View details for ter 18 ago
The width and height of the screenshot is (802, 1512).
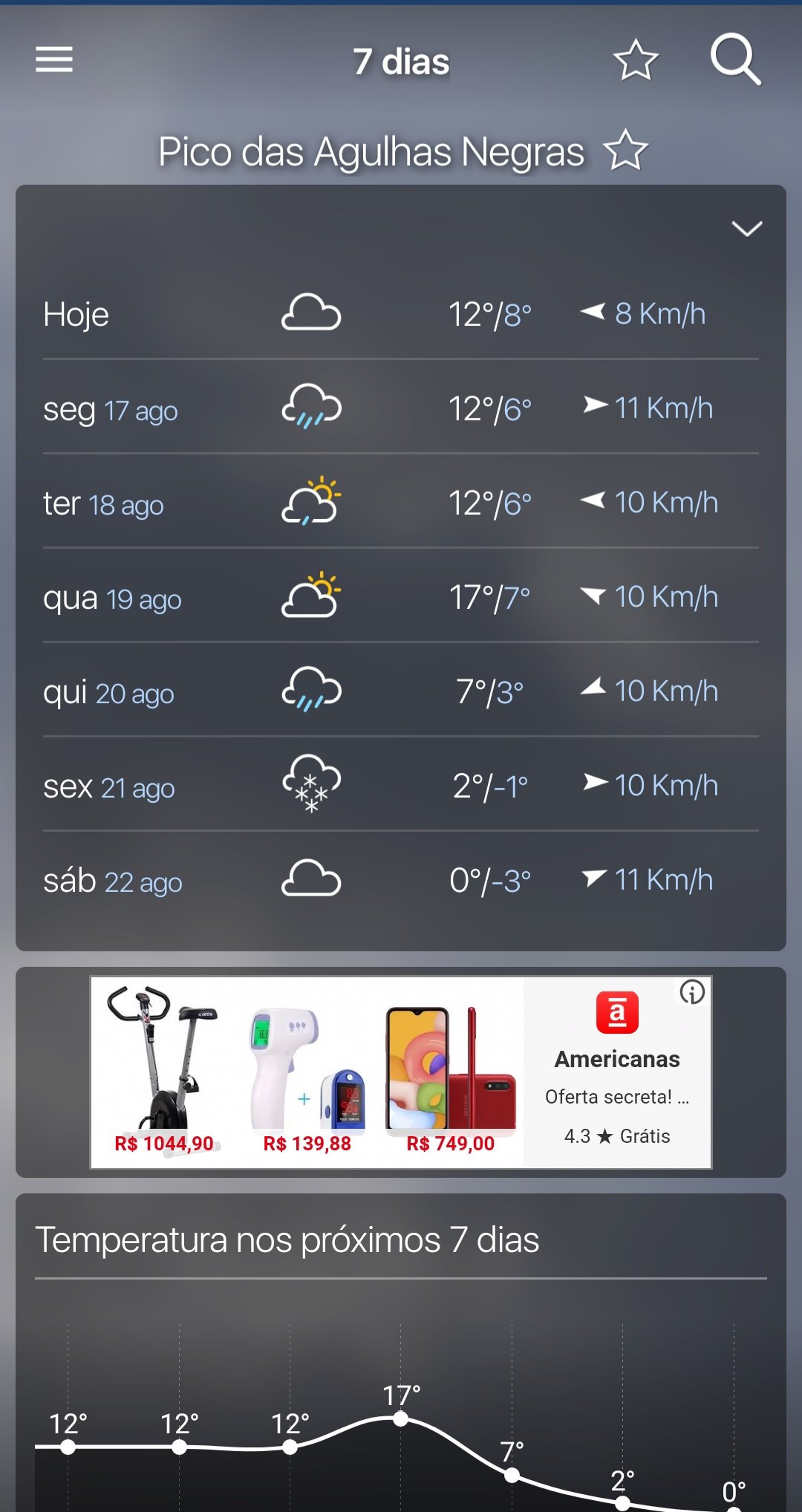[x=401, y=501]
